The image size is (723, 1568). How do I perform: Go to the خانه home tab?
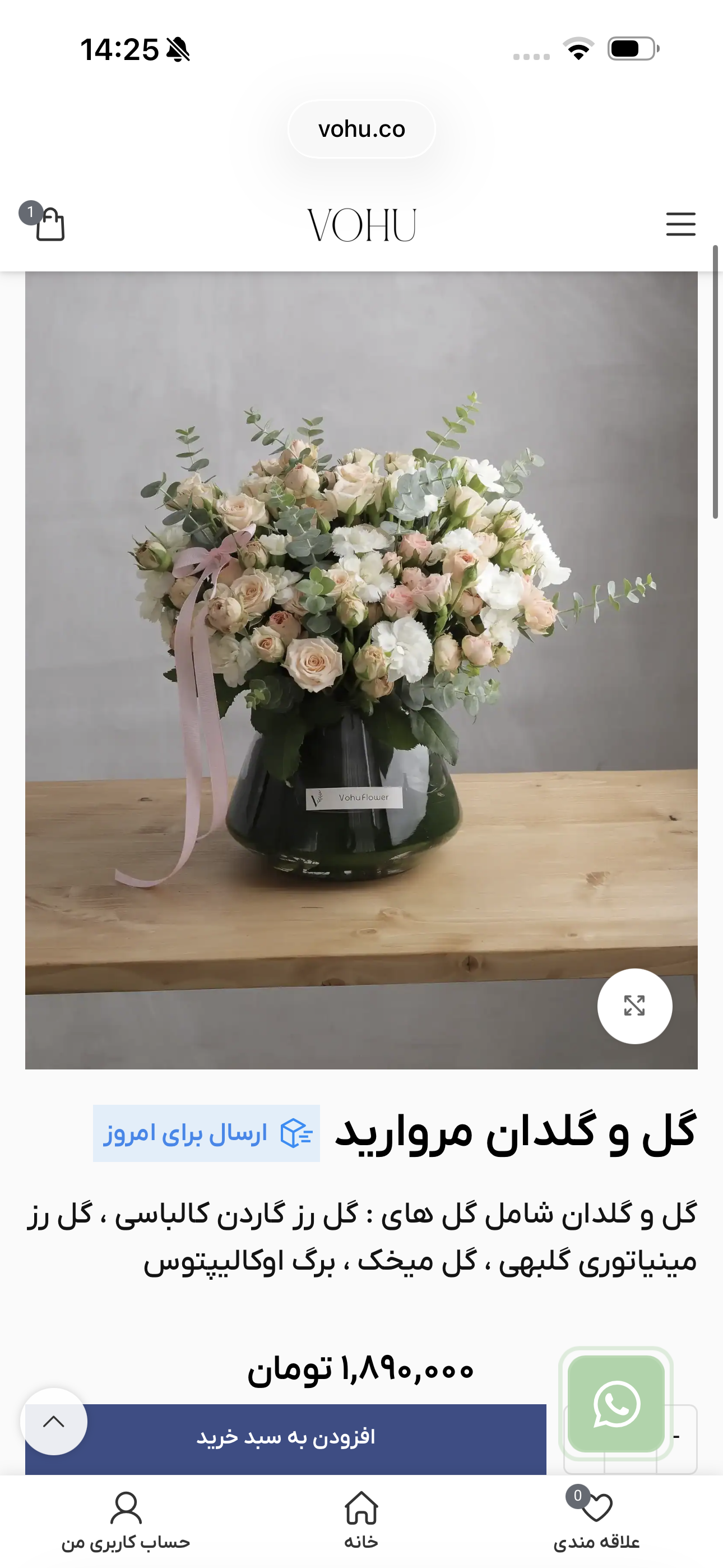(361, 1520)
